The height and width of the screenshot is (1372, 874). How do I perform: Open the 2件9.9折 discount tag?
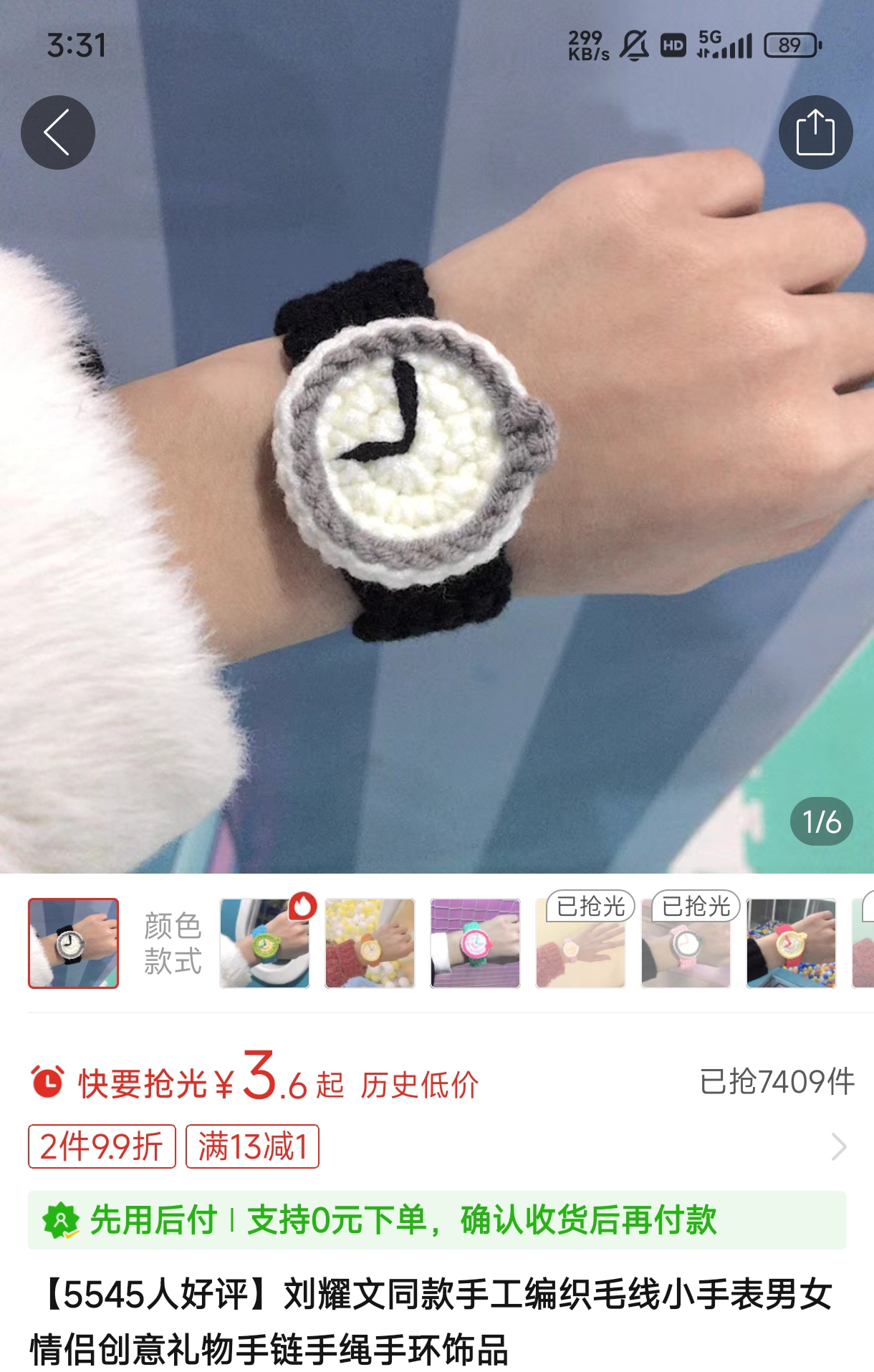tap(102, 1146)
